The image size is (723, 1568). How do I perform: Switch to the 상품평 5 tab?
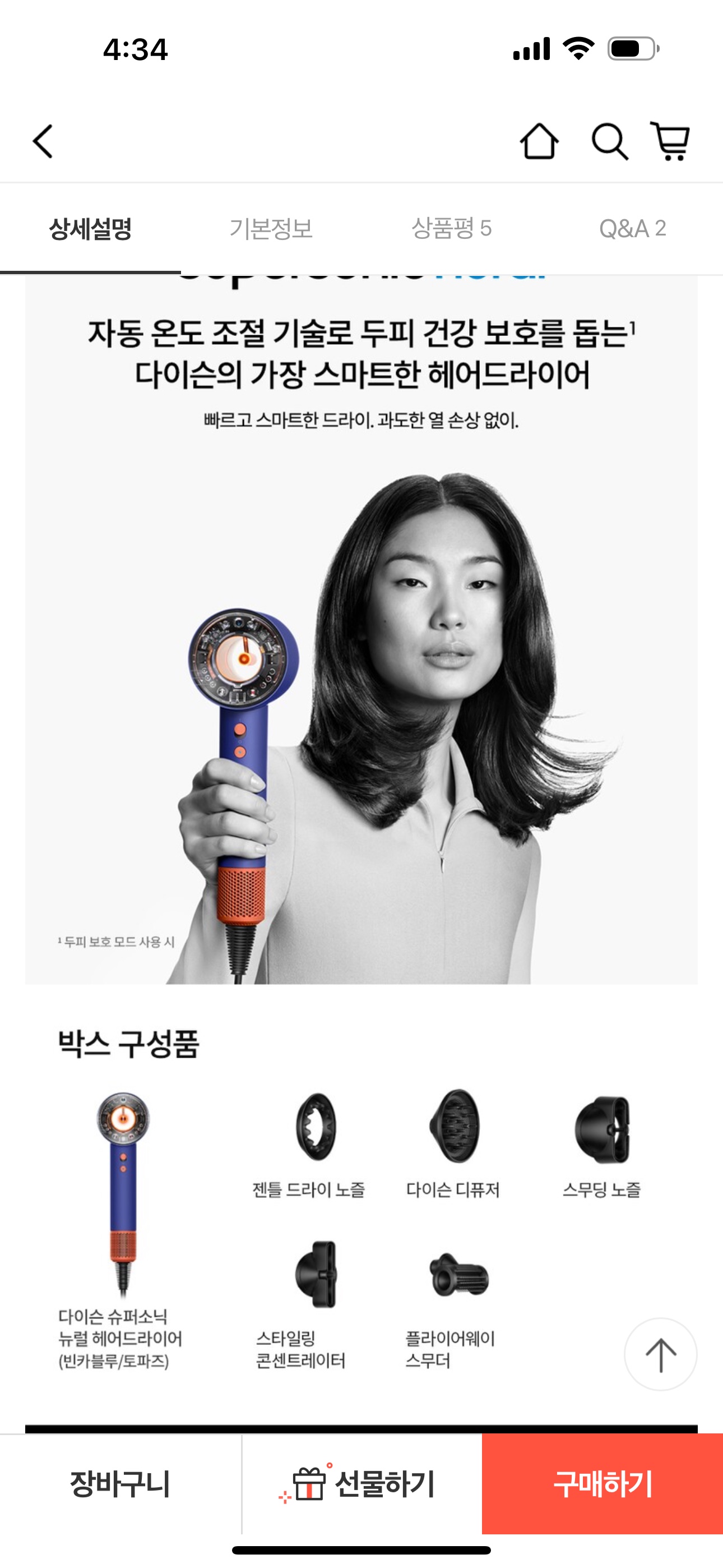coord(451,229)
